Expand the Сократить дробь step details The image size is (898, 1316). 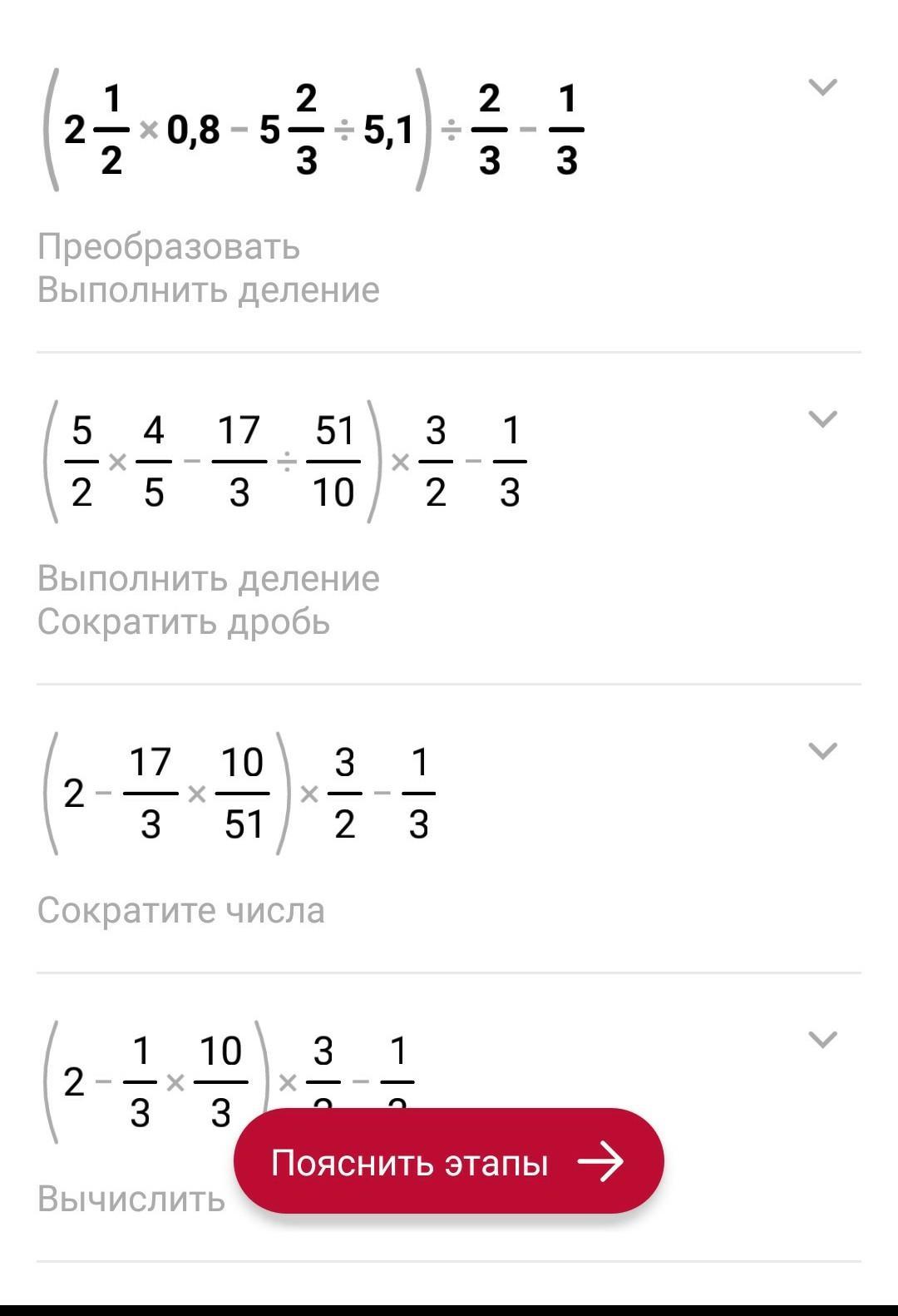(822, 419)
